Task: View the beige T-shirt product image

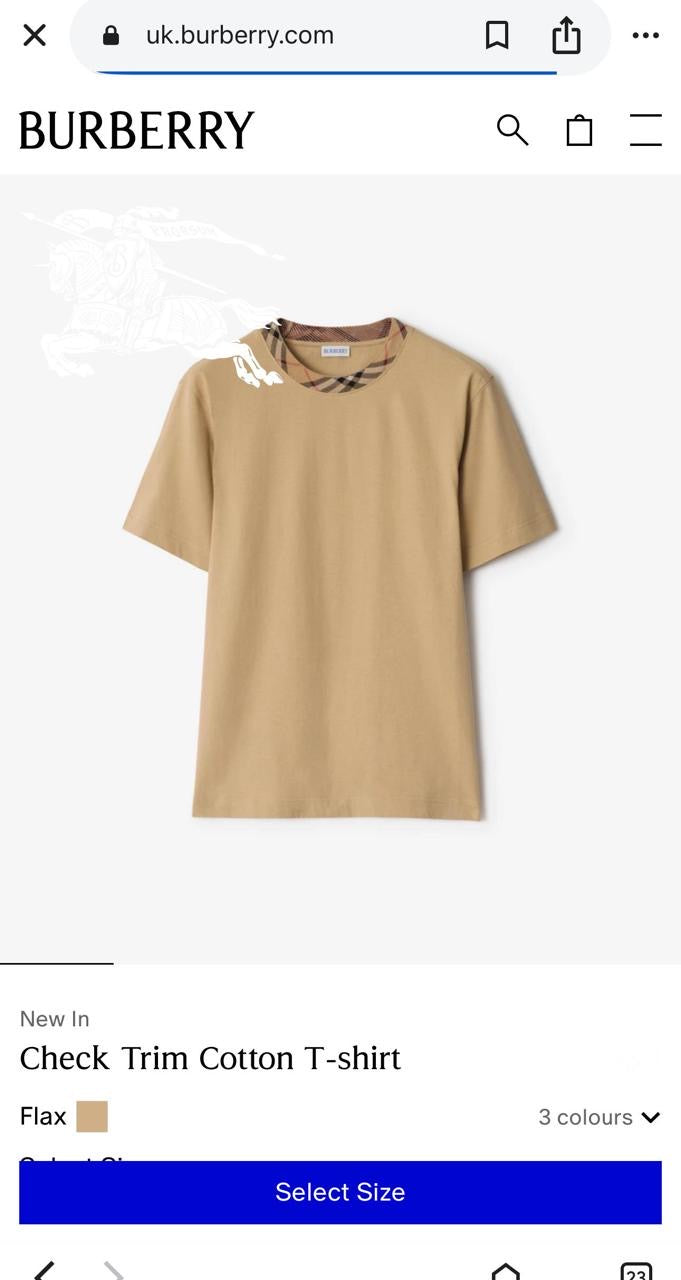Action: 340,570
